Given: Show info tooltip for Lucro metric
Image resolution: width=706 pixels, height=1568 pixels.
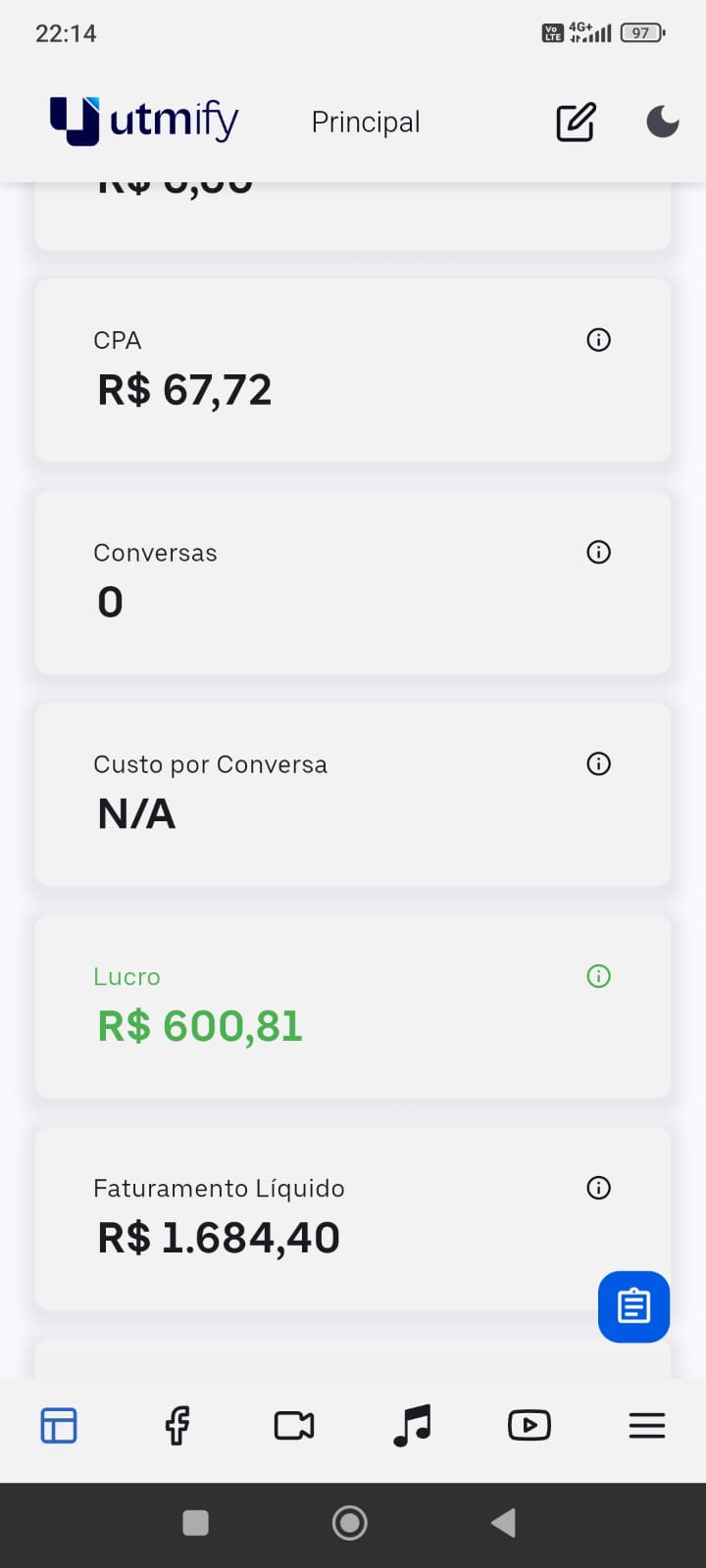Looking at the screenshot, I should pos(598,976).
